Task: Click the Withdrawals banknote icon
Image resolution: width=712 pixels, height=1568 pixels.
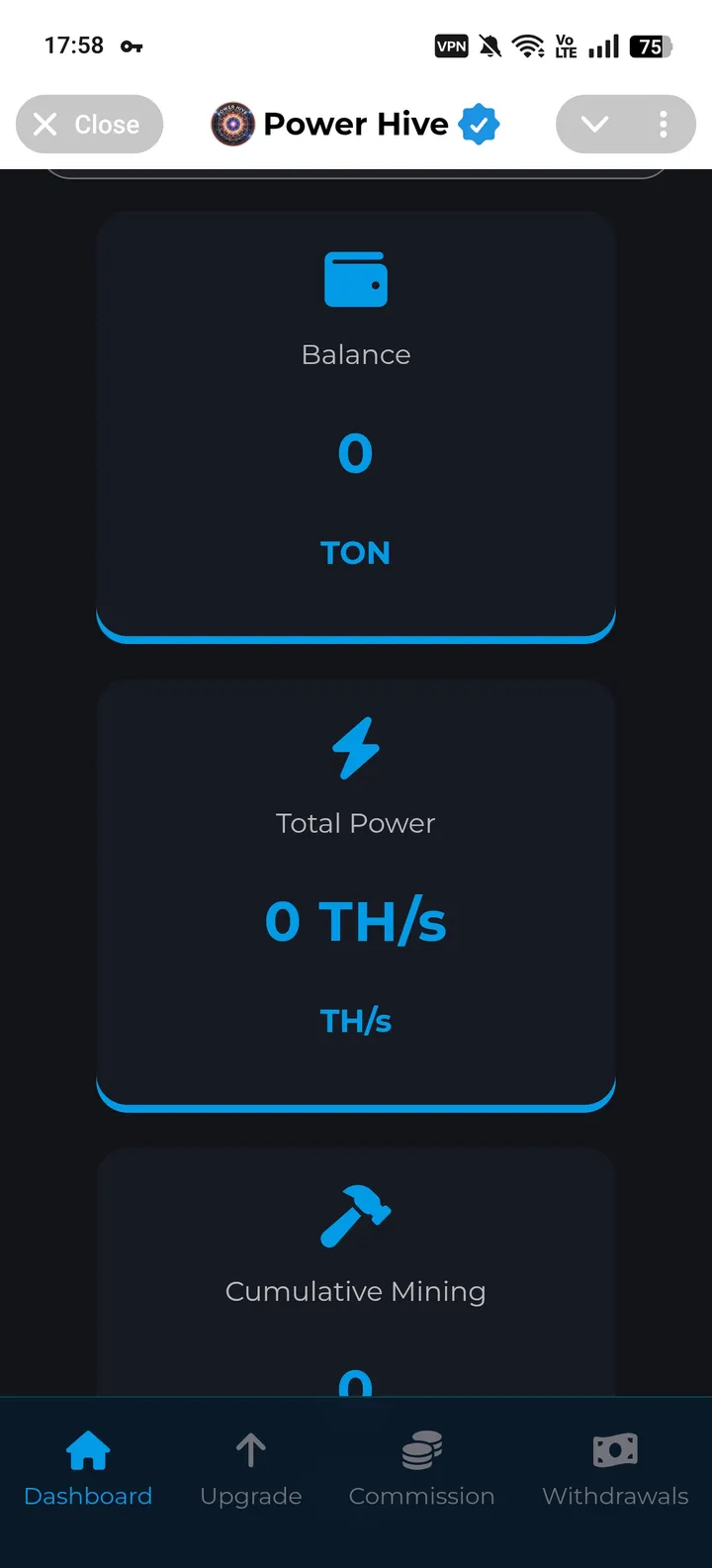Action: pos(614,1448)
